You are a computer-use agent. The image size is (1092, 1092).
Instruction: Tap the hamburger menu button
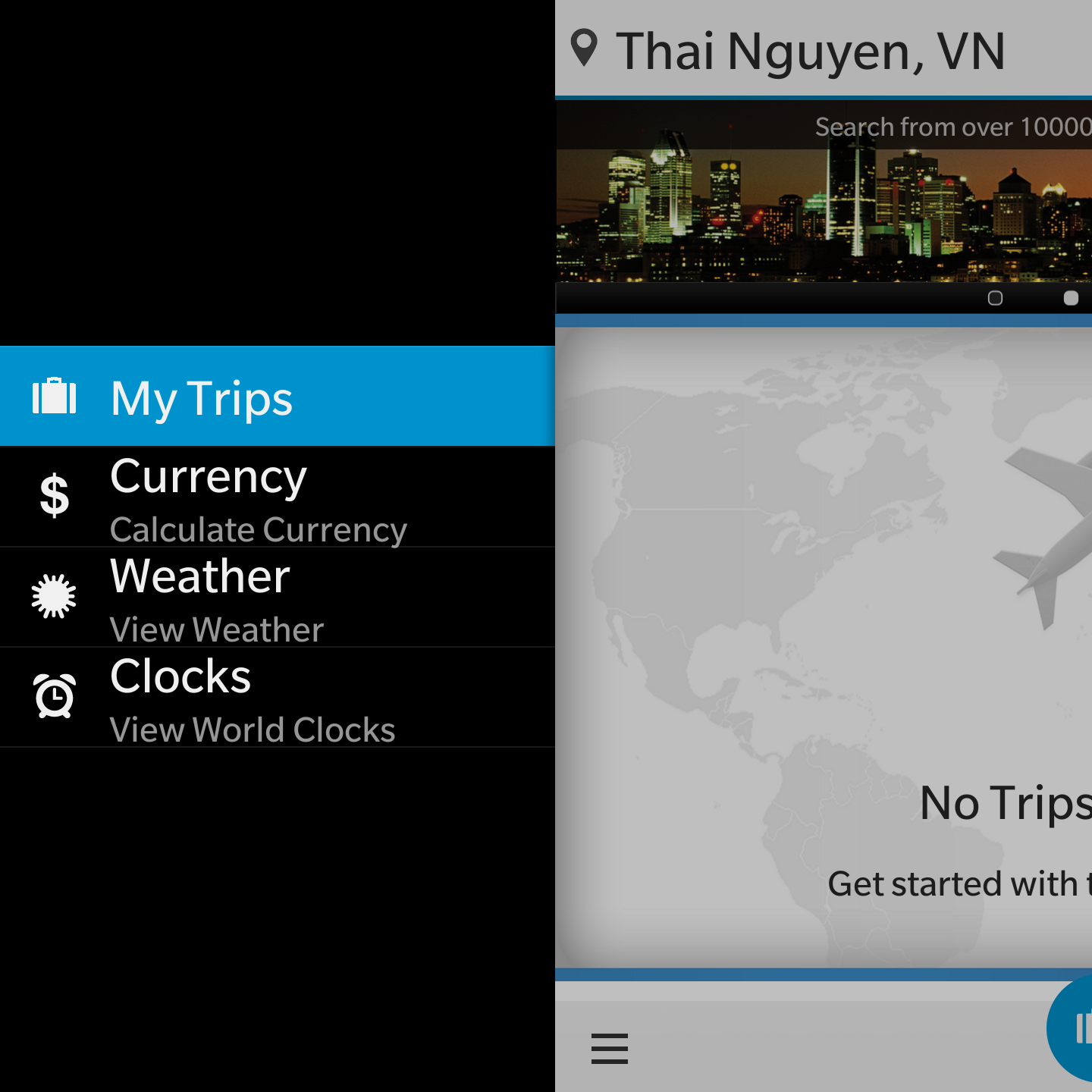(610, 1048)
